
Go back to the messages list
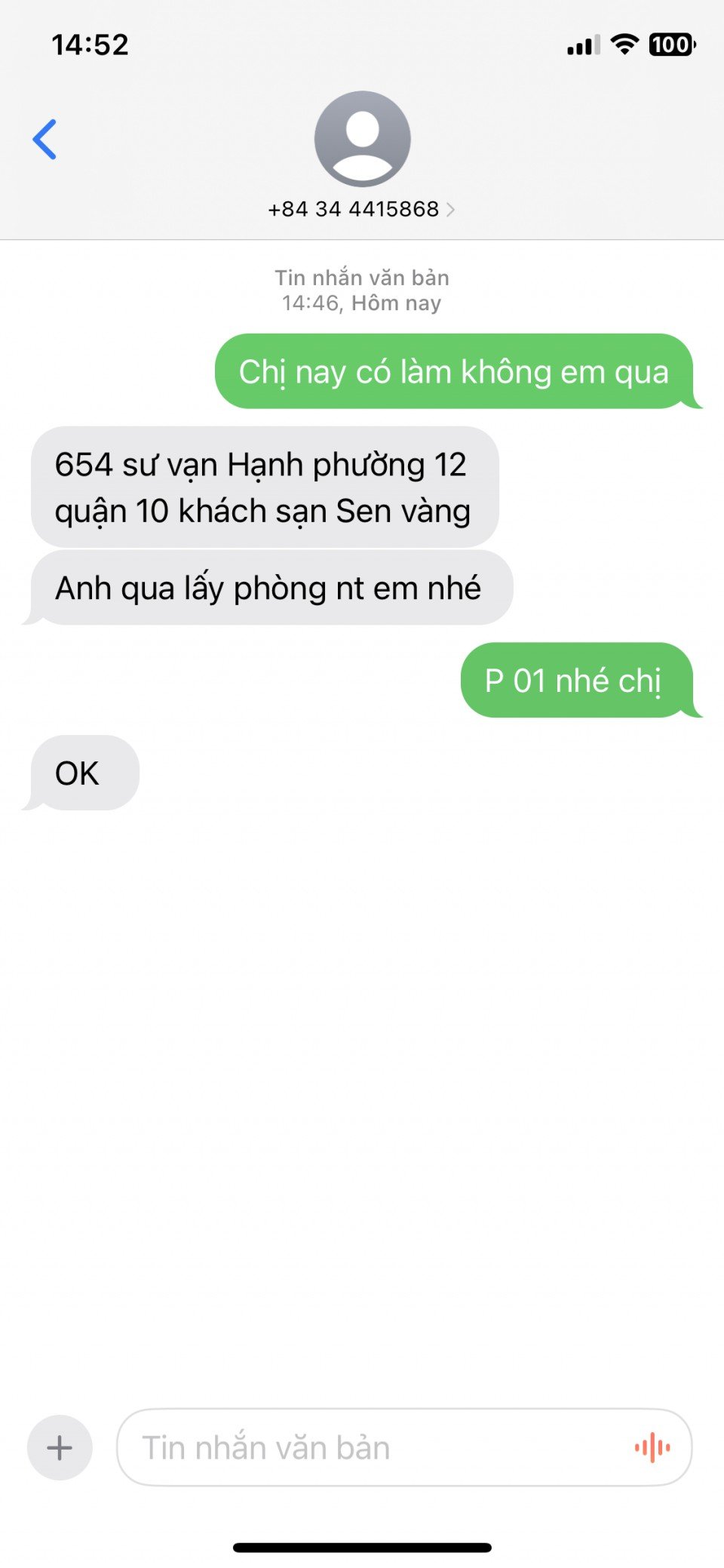44,140
